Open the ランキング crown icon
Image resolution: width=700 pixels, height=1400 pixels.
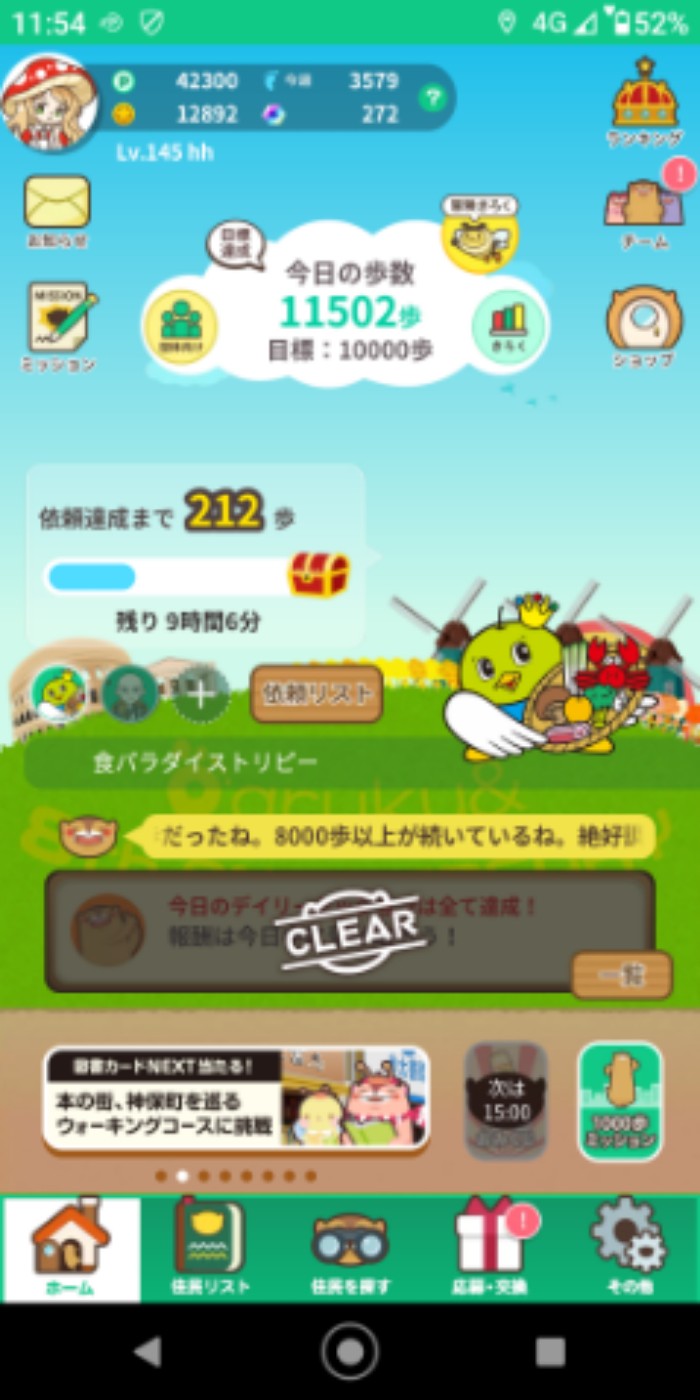(645, 100)
